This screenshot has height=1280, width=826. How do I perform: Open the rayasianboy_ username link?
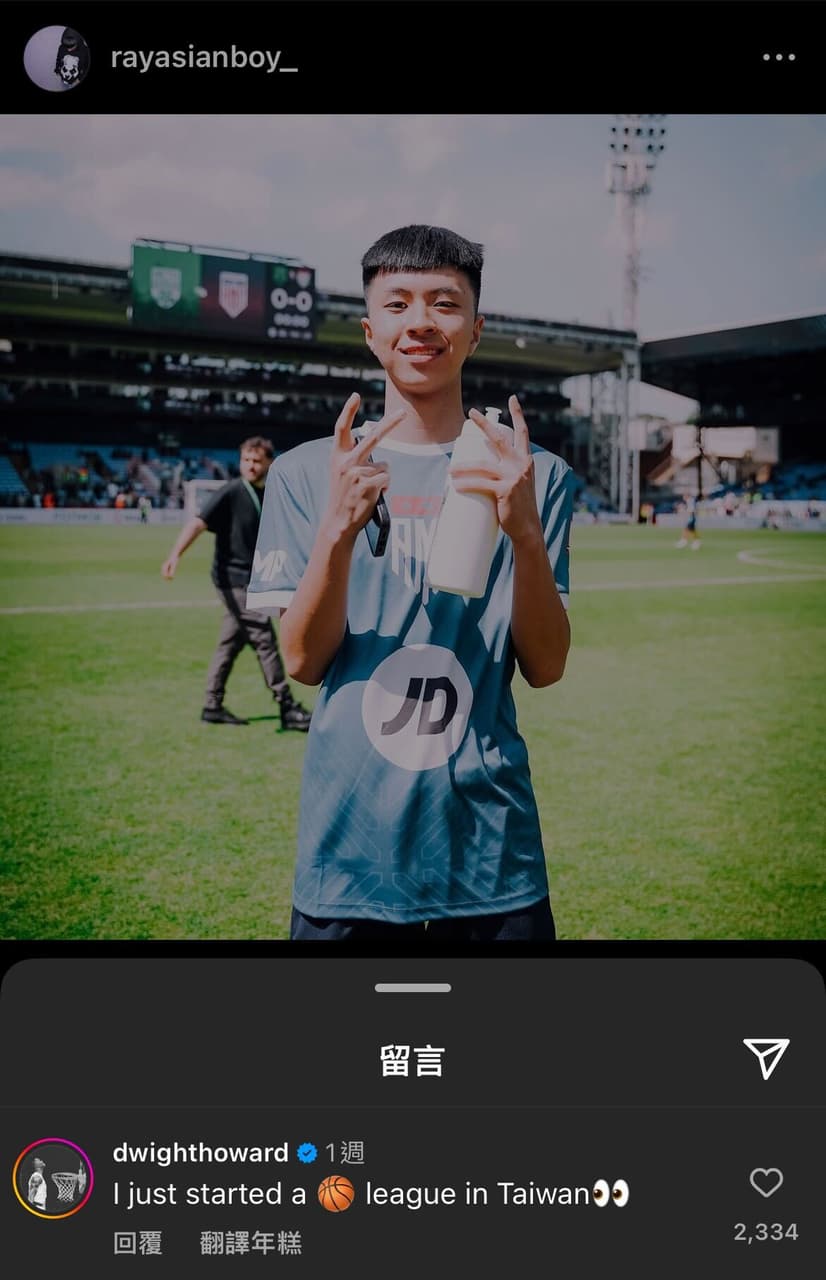click(x=204, y=59)
